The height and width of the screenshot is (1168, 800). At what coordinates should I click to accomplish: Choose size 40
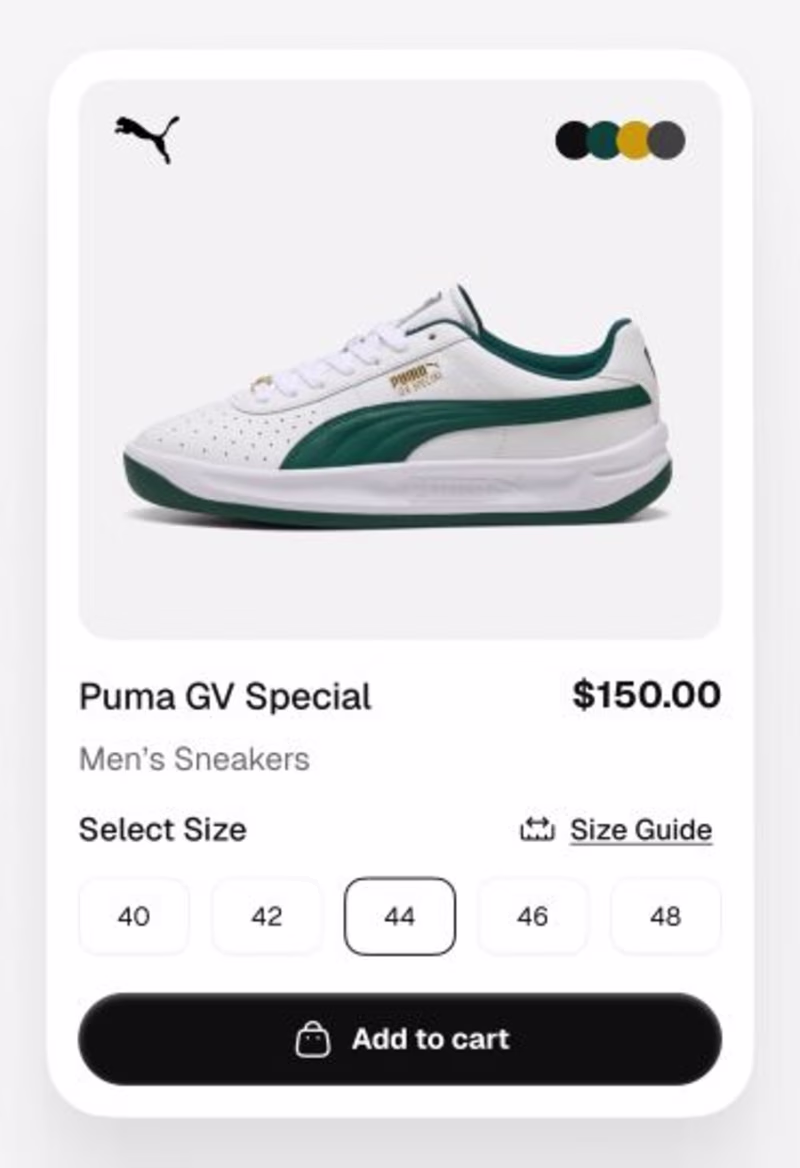[134, 916]
